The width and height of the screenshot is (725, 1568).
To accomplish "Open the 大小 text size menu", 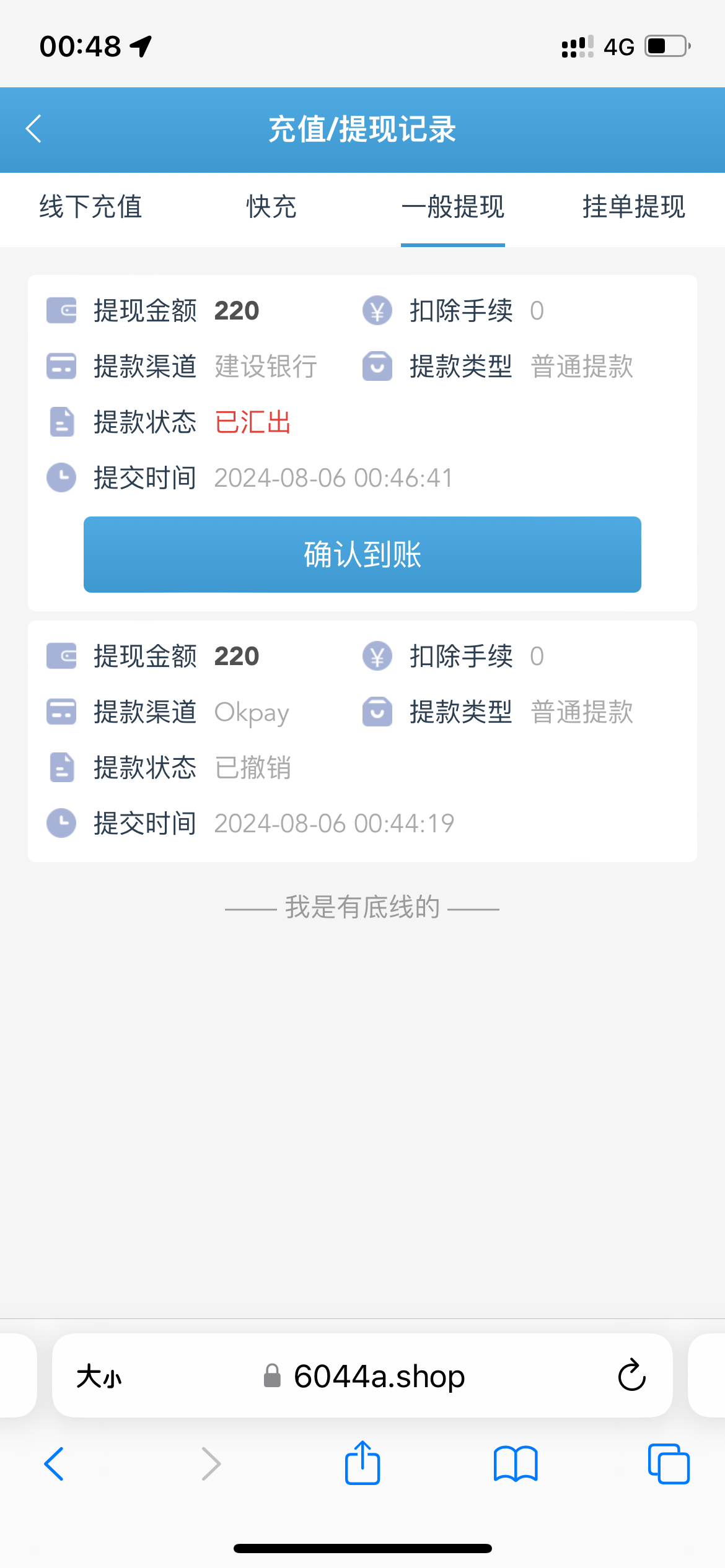I will (99, 1376).
